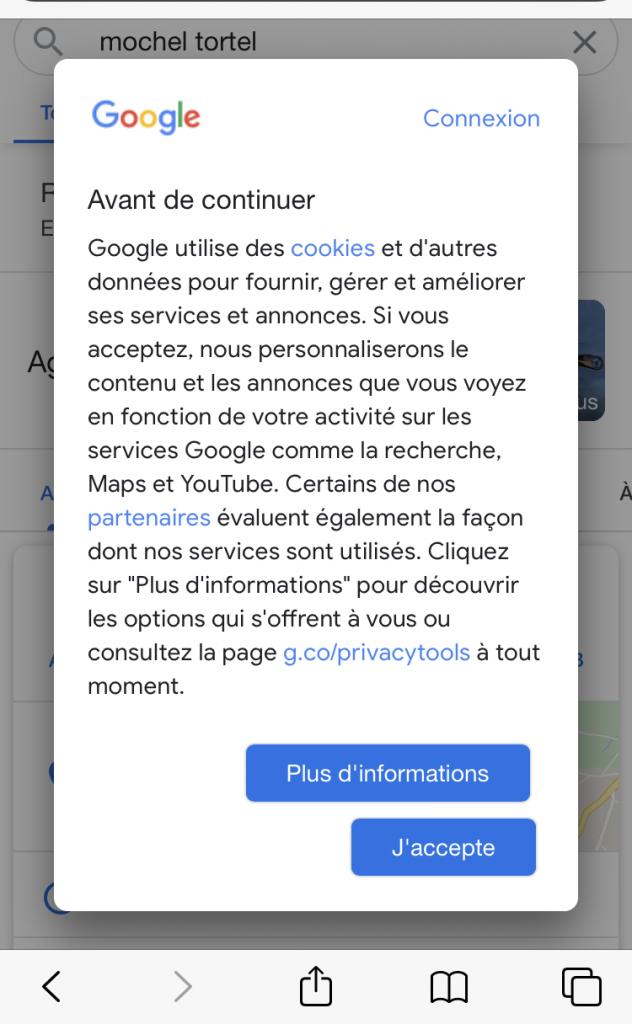
Task: Accept cookies with the J'accepte button
Action: tap(443, 847)
